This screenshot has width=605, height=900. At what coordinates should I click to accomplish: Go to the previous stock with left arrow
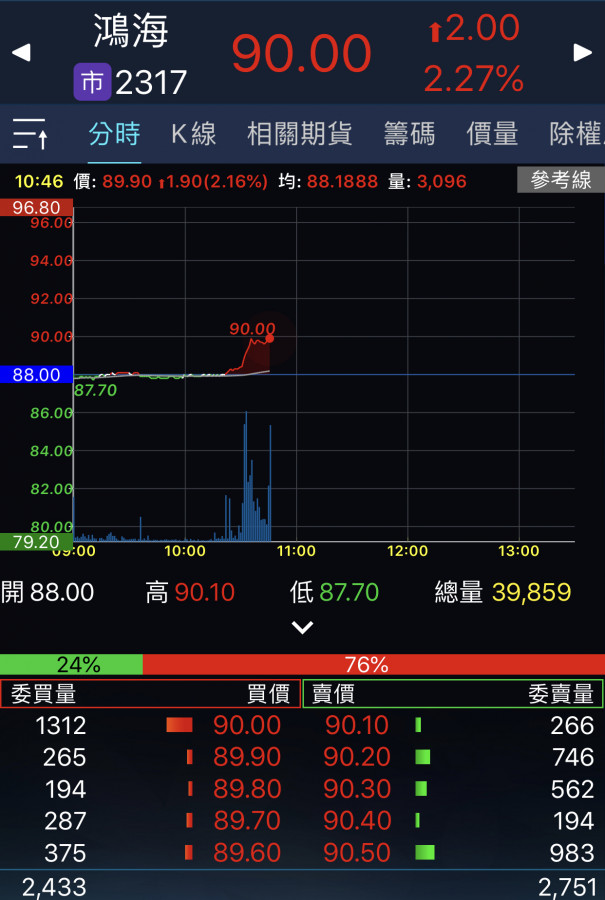click(21, 53)
